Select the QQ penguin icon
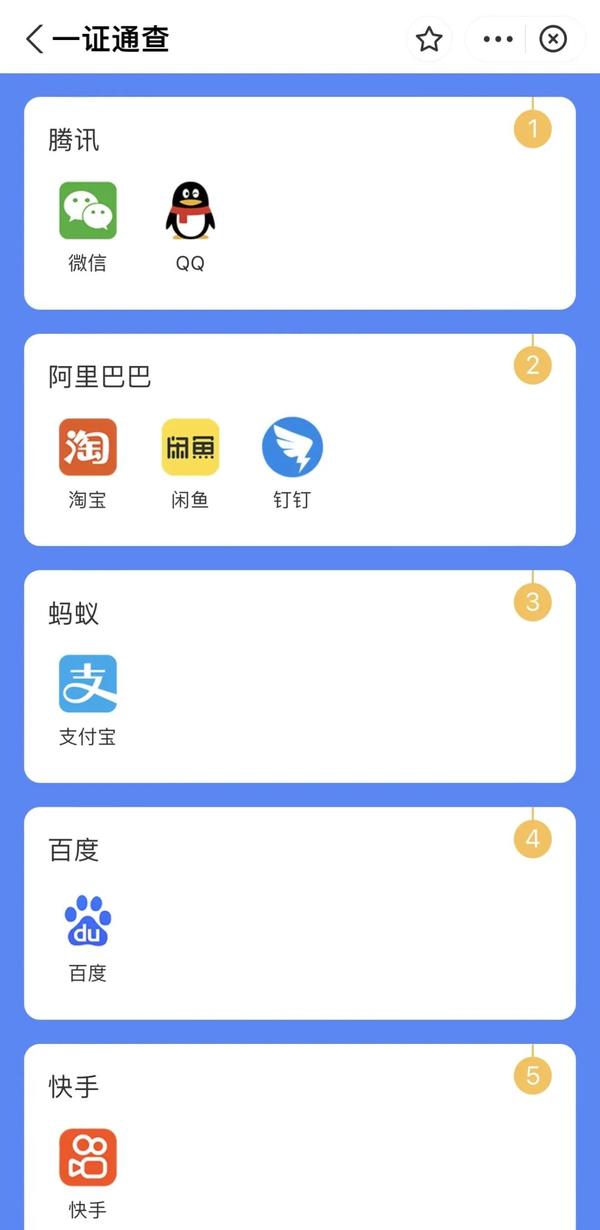The image size is (600, 1230). click(190, 211)
